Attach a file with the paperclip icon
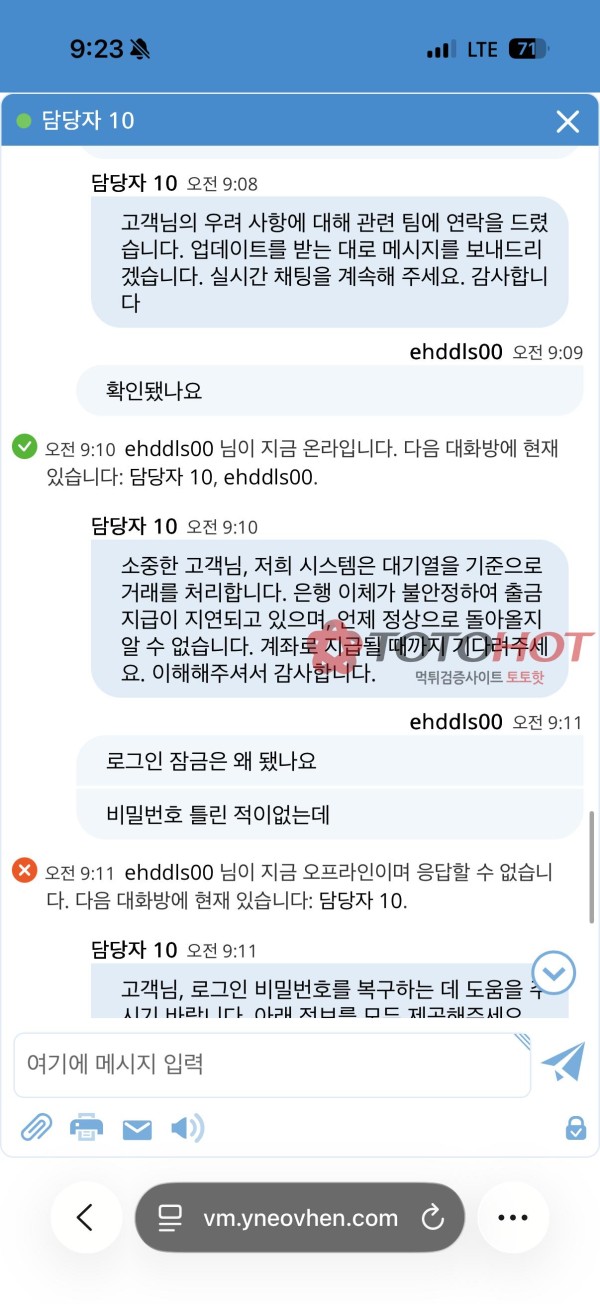The height and width of the screenshot is (1304, 600). pyautogui.click(x=36, y=1128)
